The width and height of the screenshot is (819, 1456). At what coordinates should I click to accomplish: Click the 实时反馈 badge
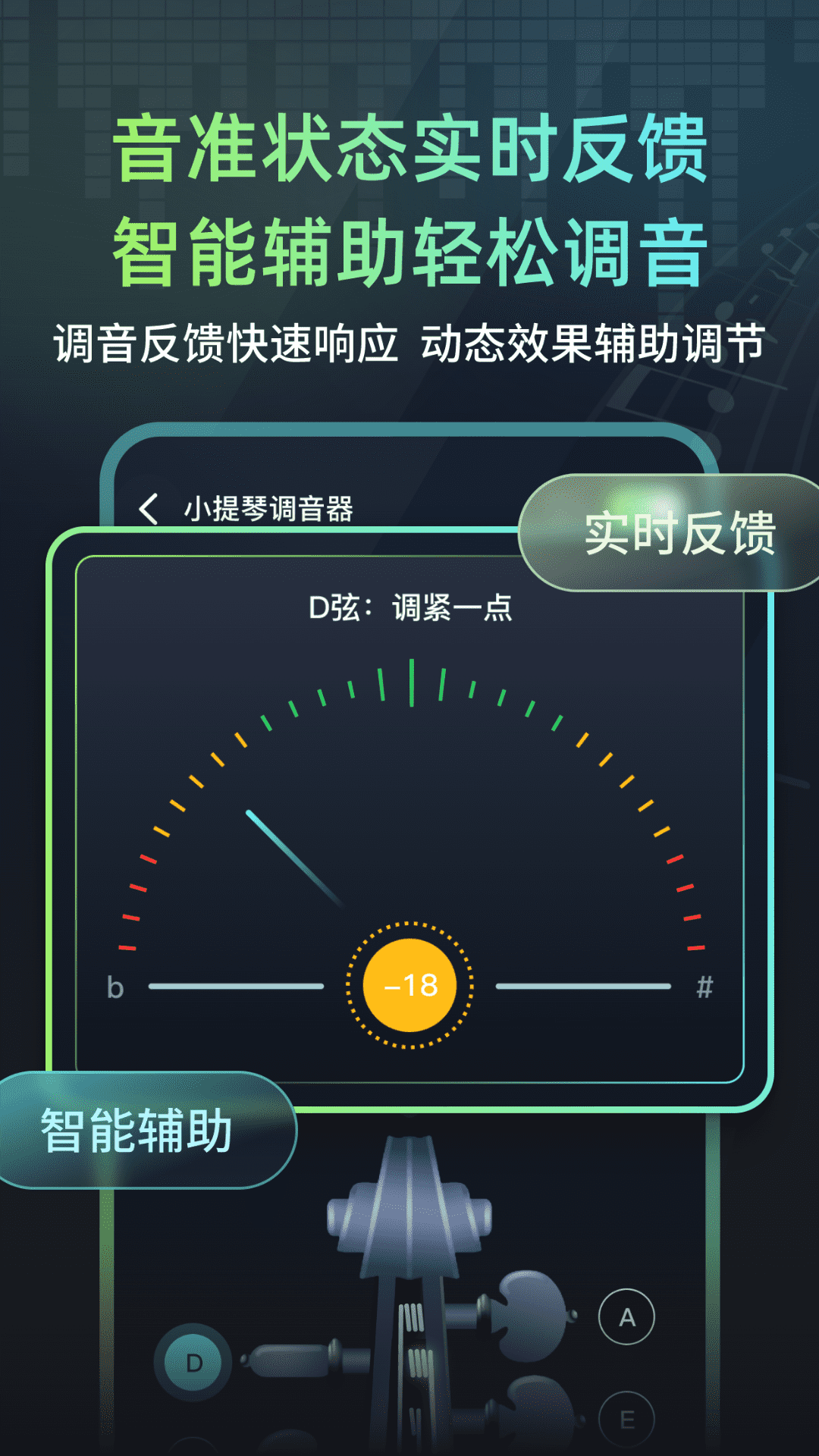(x=681, y=535)
